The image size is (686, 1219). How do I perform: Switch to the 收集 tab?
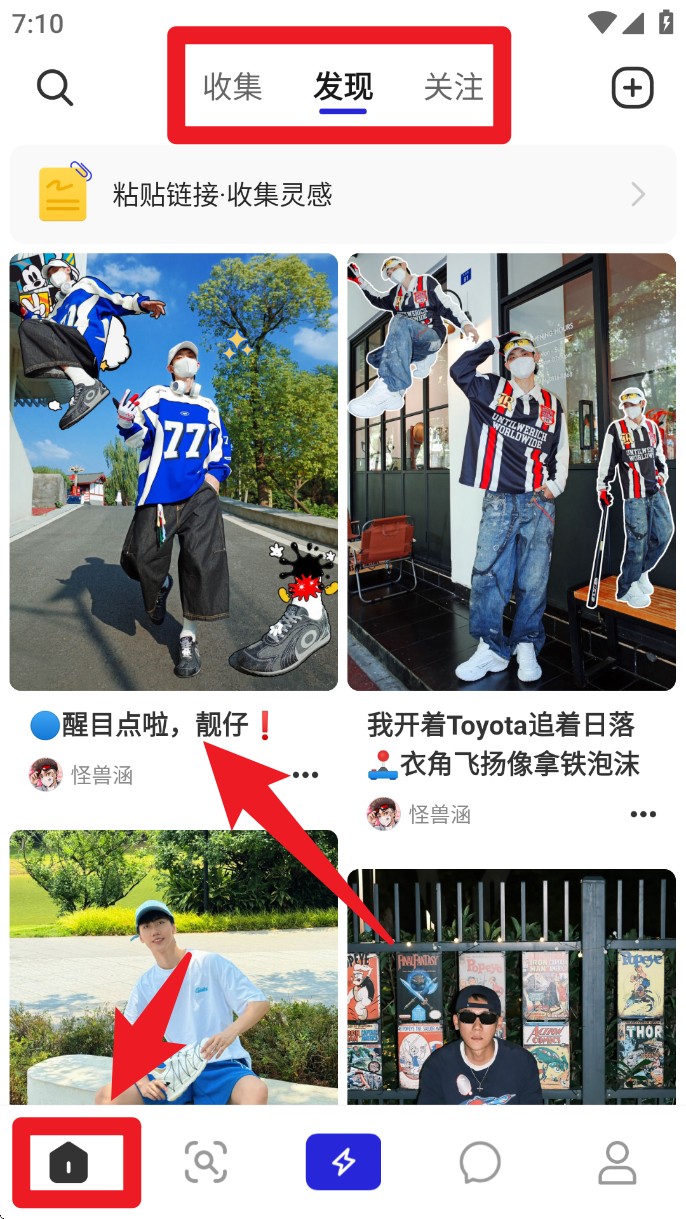[232, 87]
